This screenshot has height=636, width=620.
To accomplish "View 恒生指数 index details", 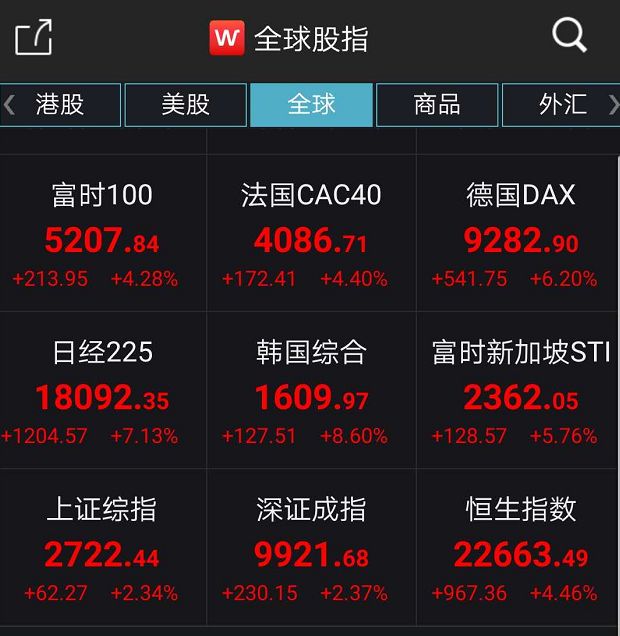I will 520,549.
